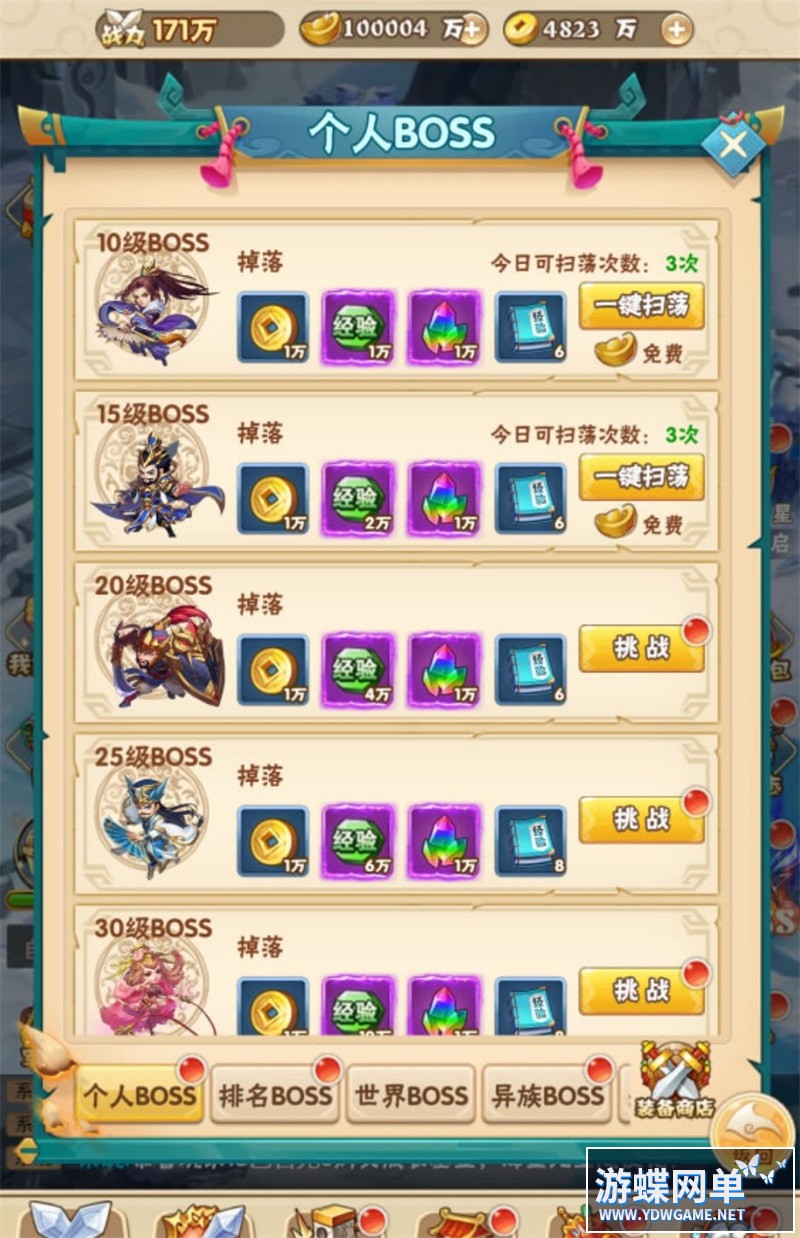Add more gold ingots with the plus button
Image resolution: width=800 pixels, height=1238 pixels.
(x=471, y=30)
